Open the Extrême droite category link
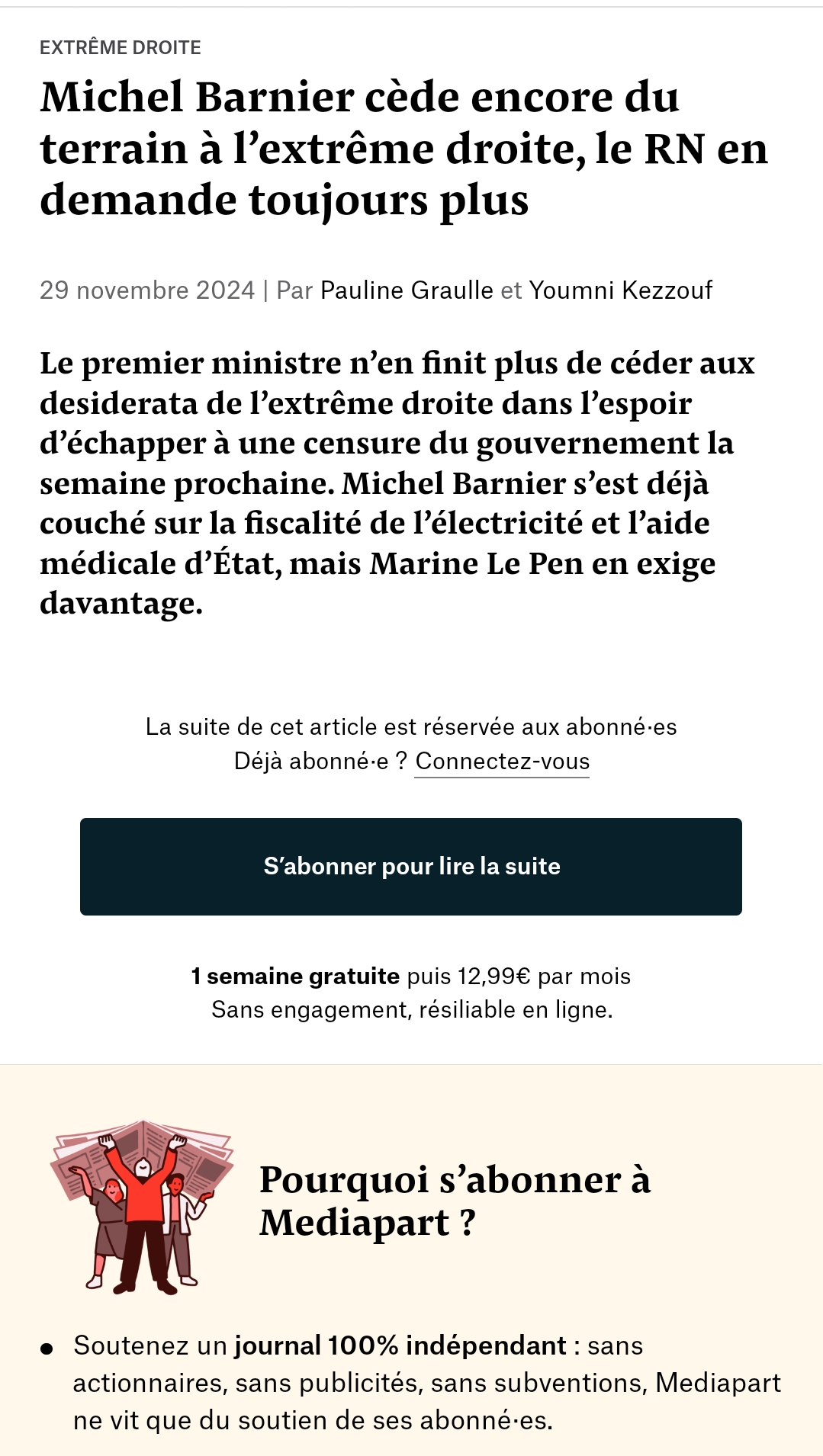This screenshot has height=1456, width=823. coord(121,47)
